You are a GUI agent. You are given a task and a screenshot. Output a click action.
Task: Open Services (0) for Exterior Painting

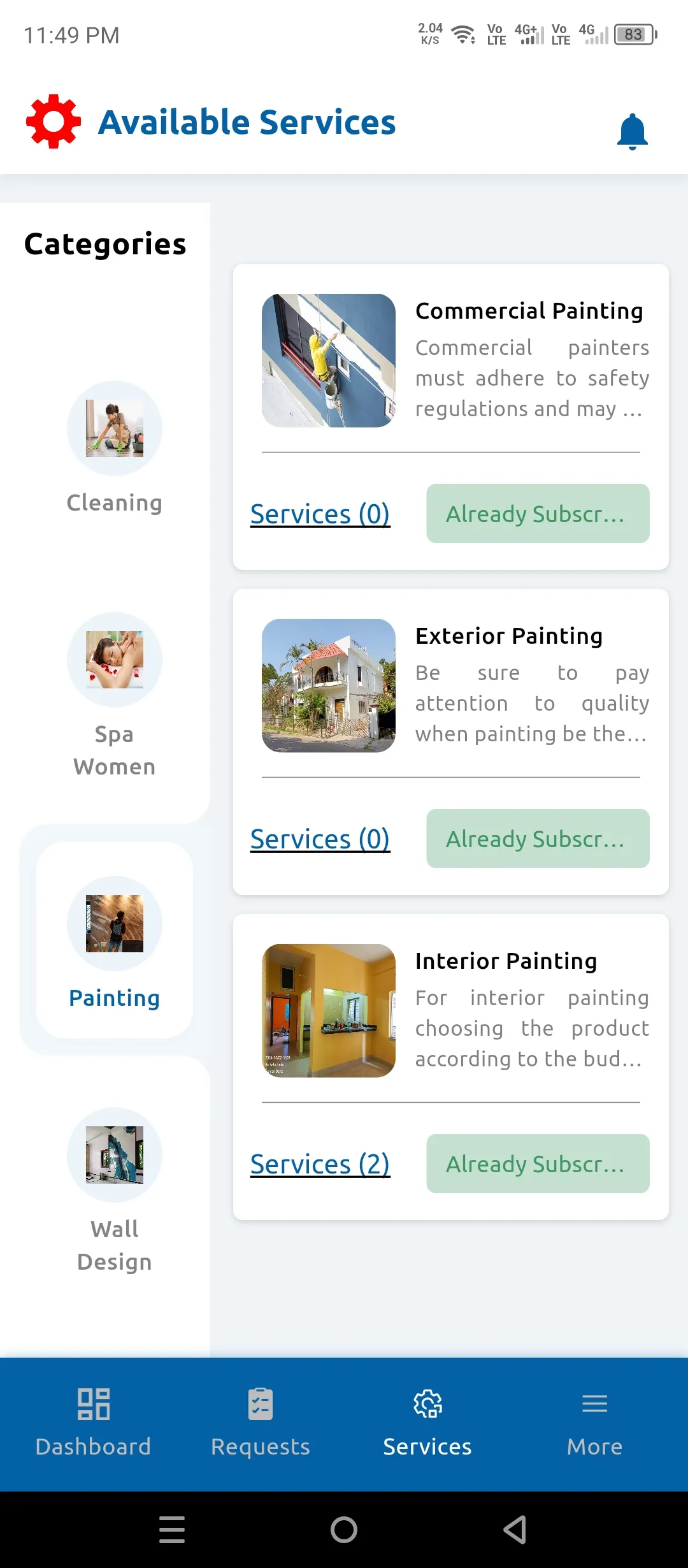coord(320,839)
